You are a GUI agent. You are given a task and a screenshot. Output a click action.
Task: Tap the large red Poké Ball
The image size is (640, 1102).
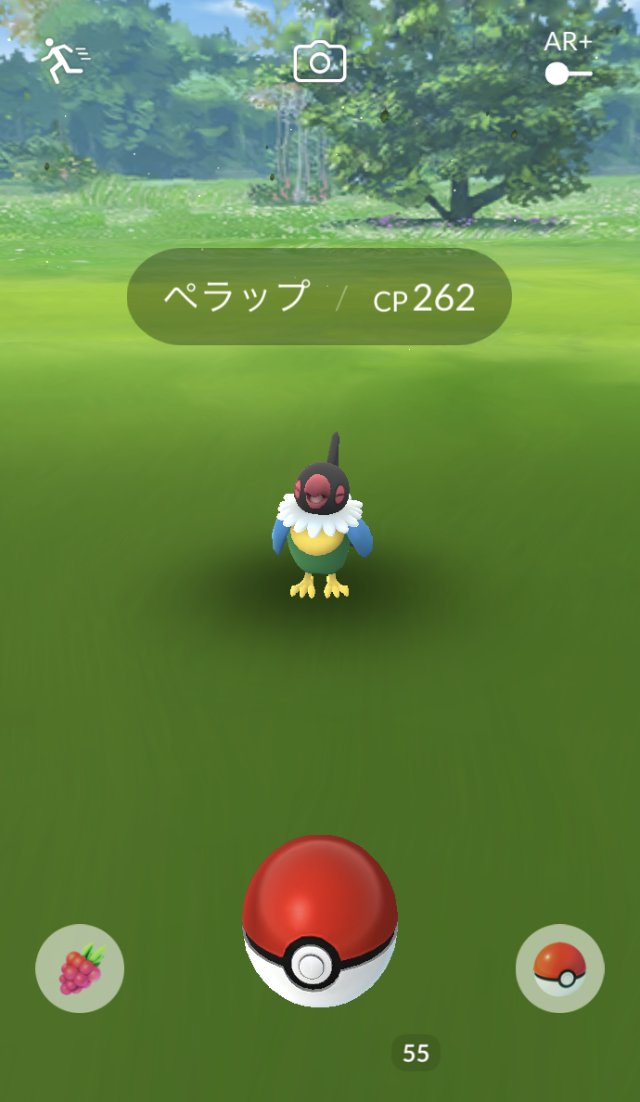[x=319, y=920]
